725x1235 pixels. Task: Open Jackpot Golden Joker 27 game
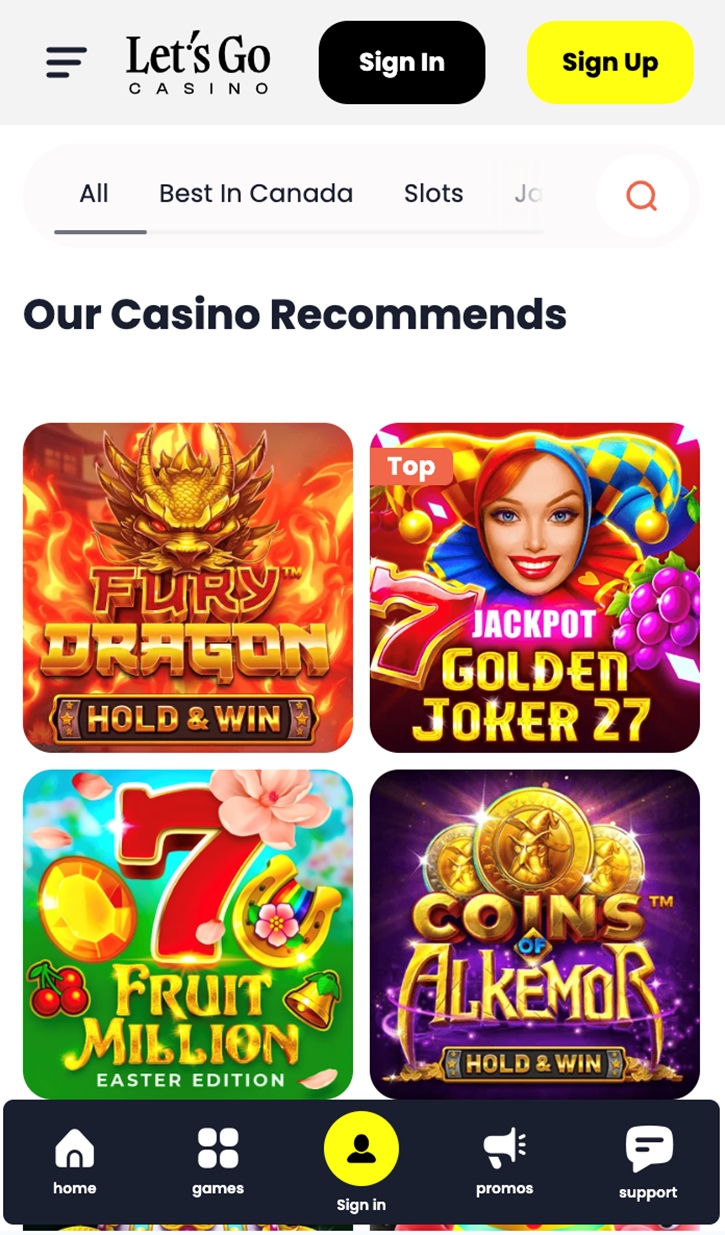(x=535, y=587)
